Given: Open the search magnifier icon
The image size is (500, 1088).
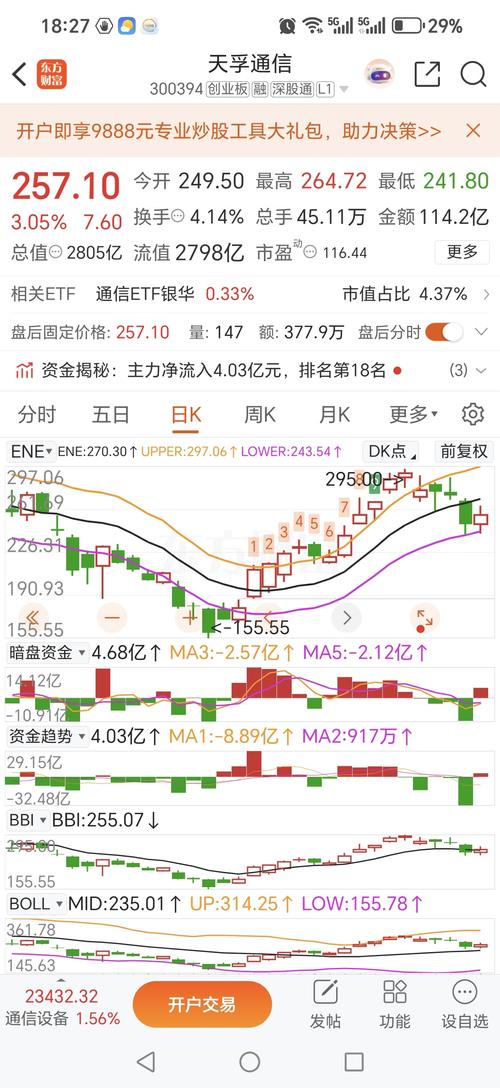Looking at the screenshot, I should (x=473, y=74).
